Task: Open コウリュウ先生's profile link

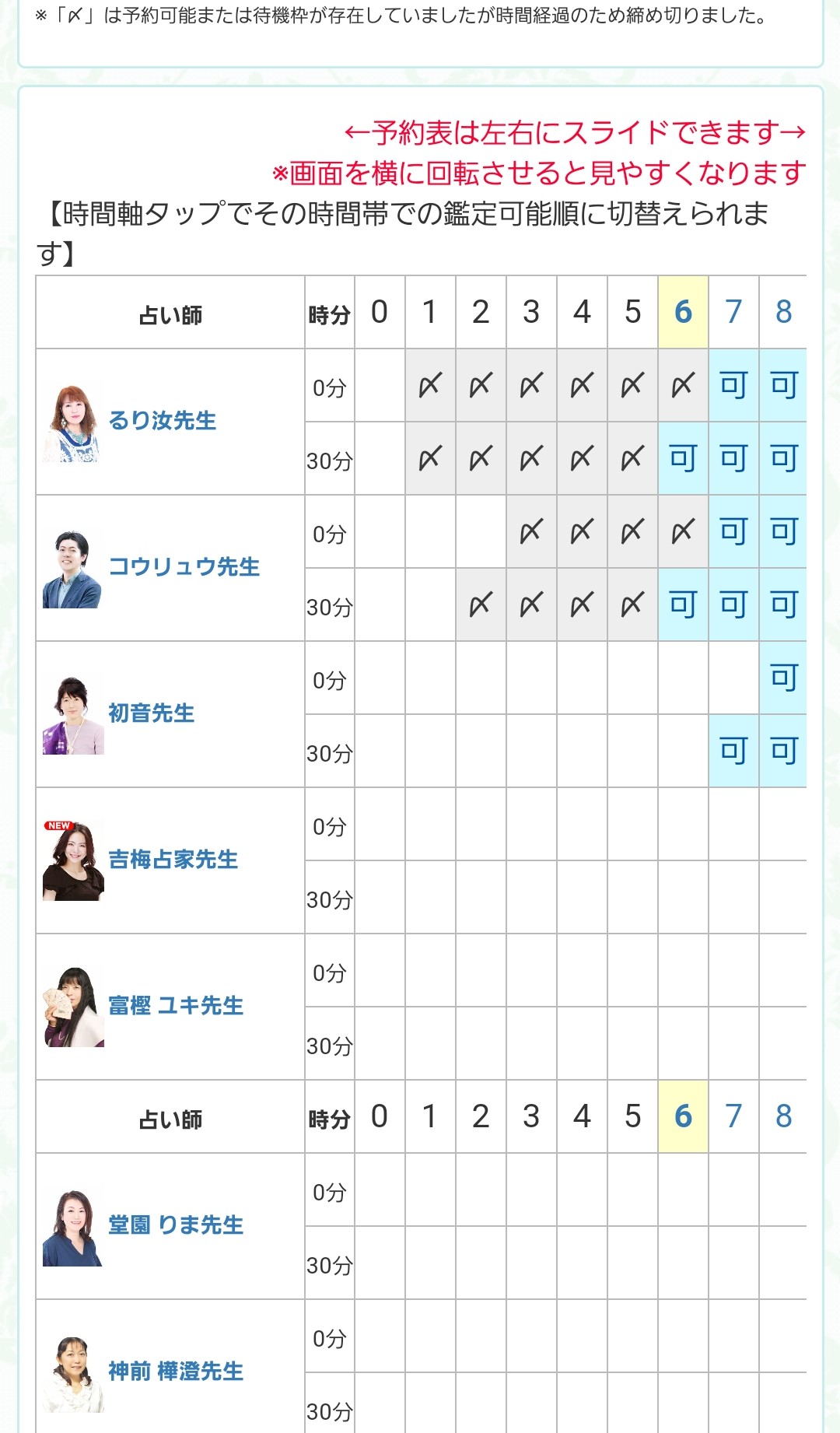Action: coord(184,567)
